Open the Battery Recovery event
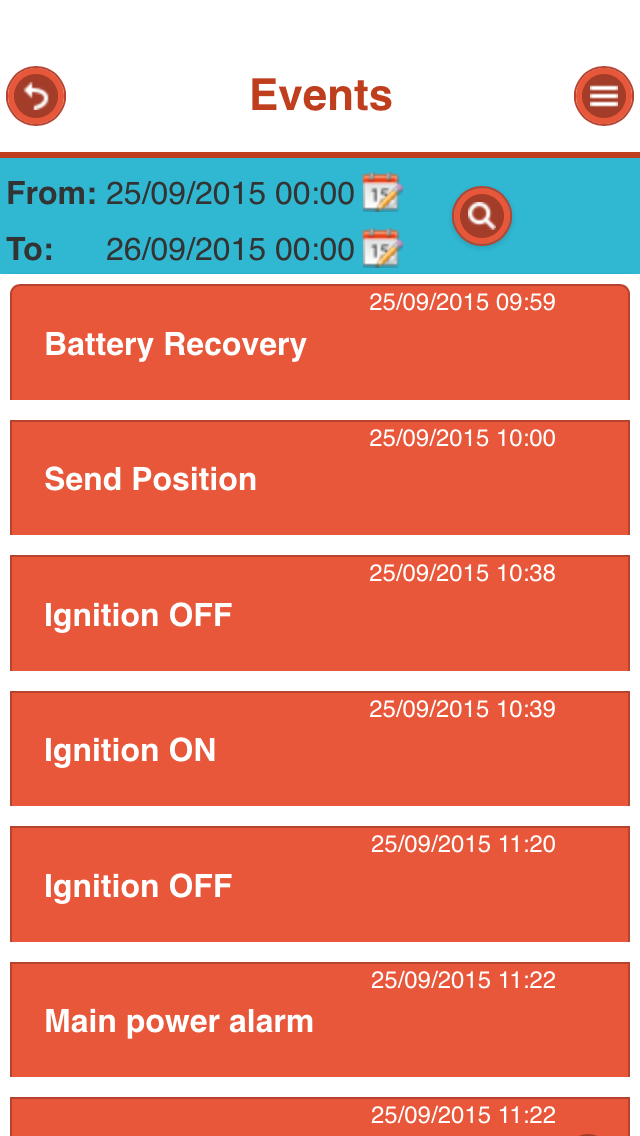The height and width of the screenshot is (1136, 640). coord(320,342)
